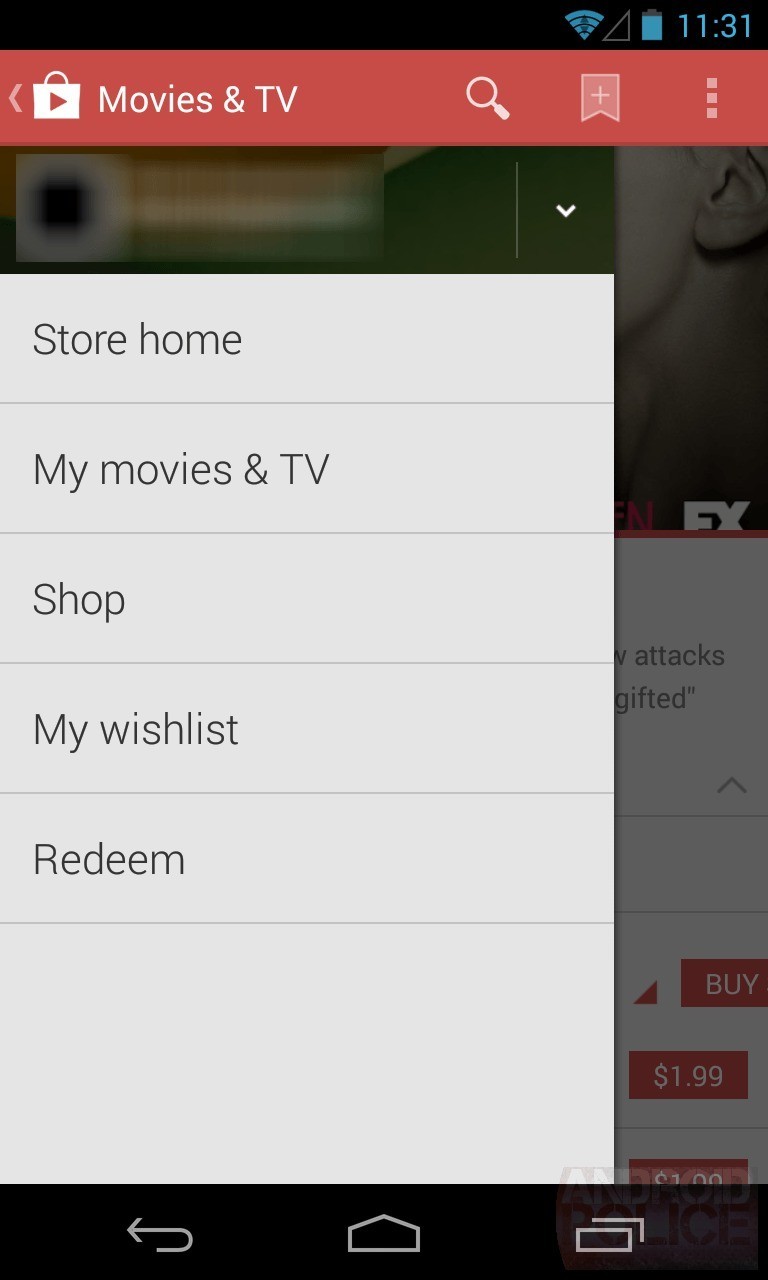Viewport: 768px width, 1280px height.
Task: Open the overflow menu
Action: (x=712, y=99)
